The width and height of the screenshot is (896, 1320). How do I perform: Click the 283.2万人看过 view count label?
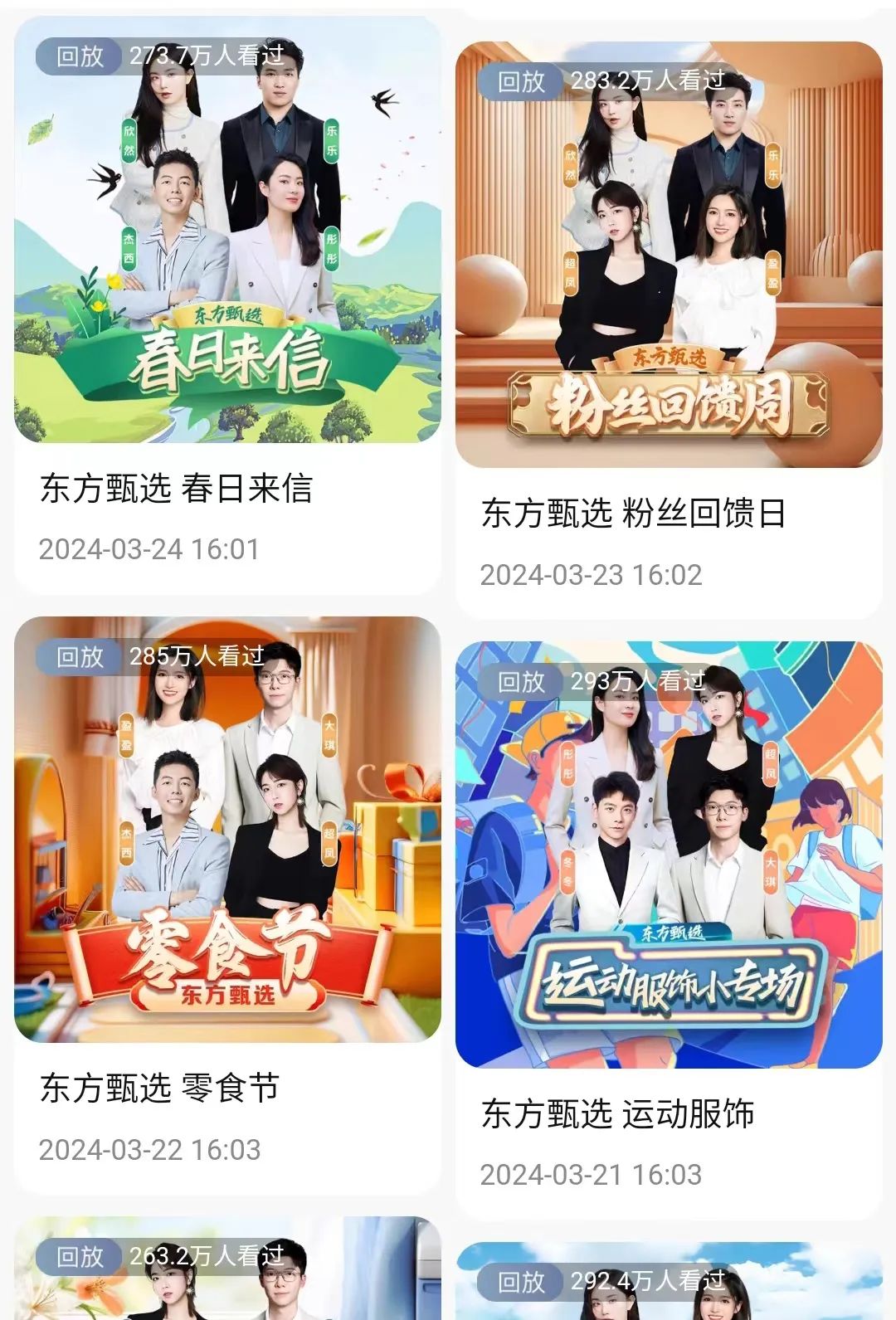[647, 79]
